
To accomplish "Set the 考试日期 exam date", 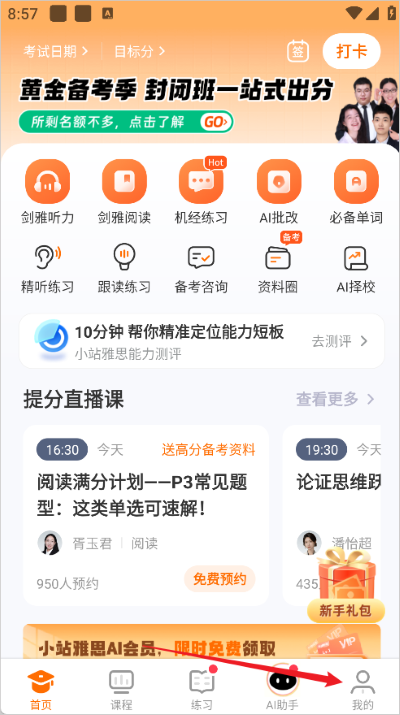I will click(x=56, y=51).
